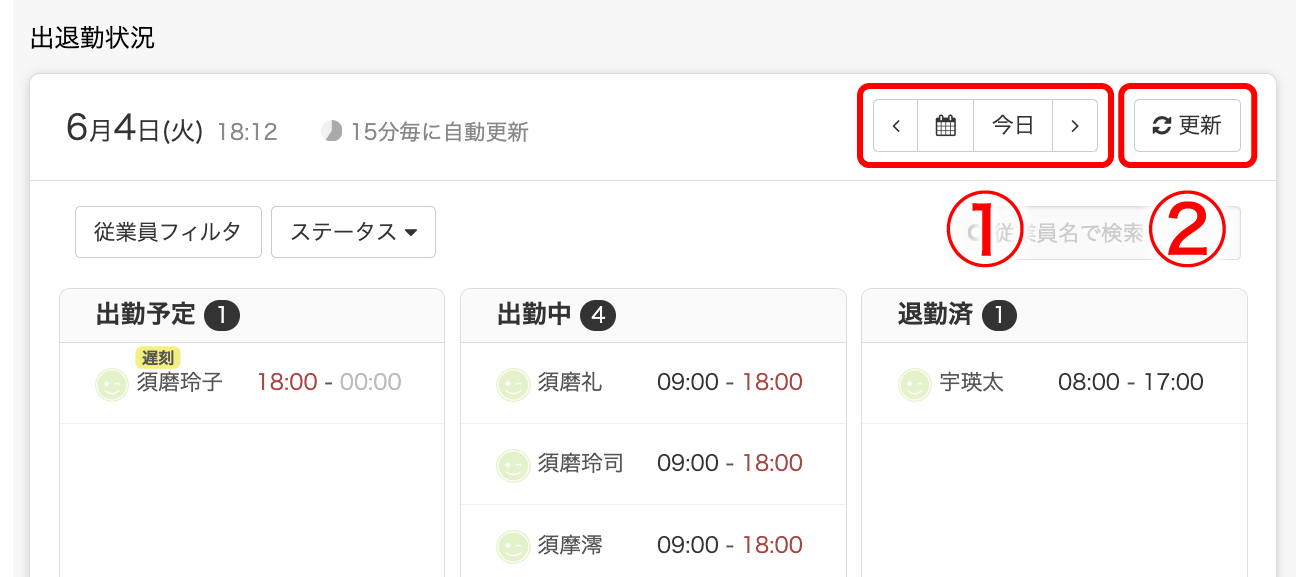Open the 従業員フィルタ button
Screen dimensions: 1296x577
click(x=168, y=232)
